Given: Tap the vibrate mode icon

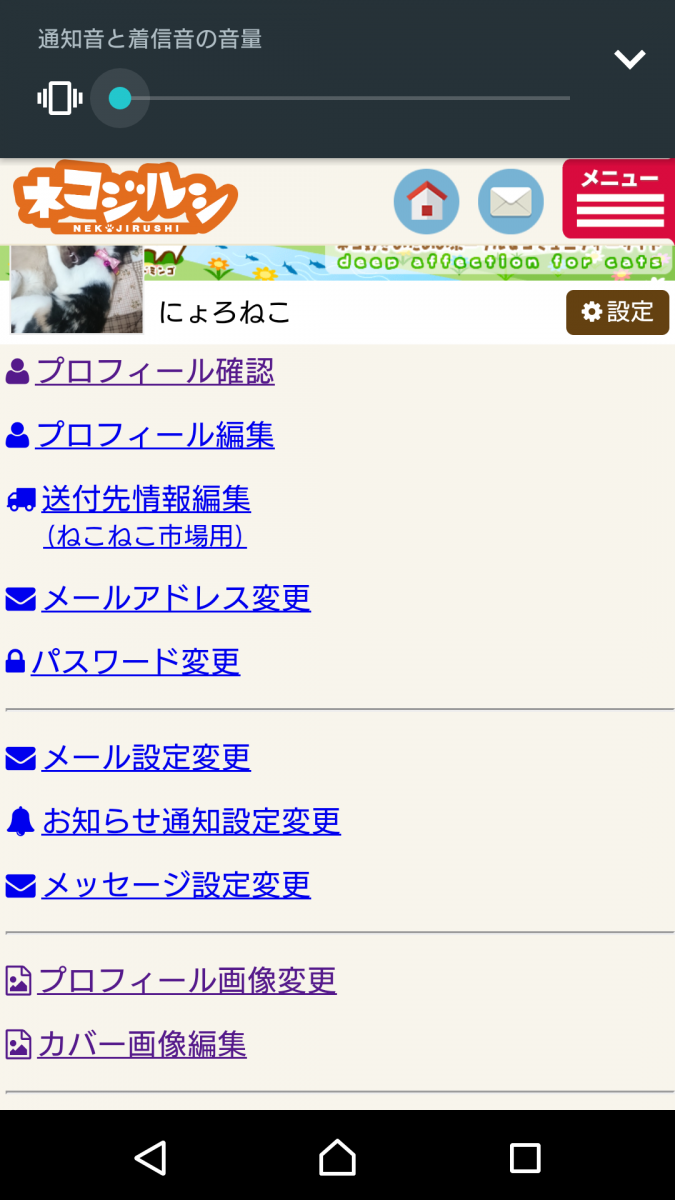Looking at the screenshot, I should coord(60,98).
